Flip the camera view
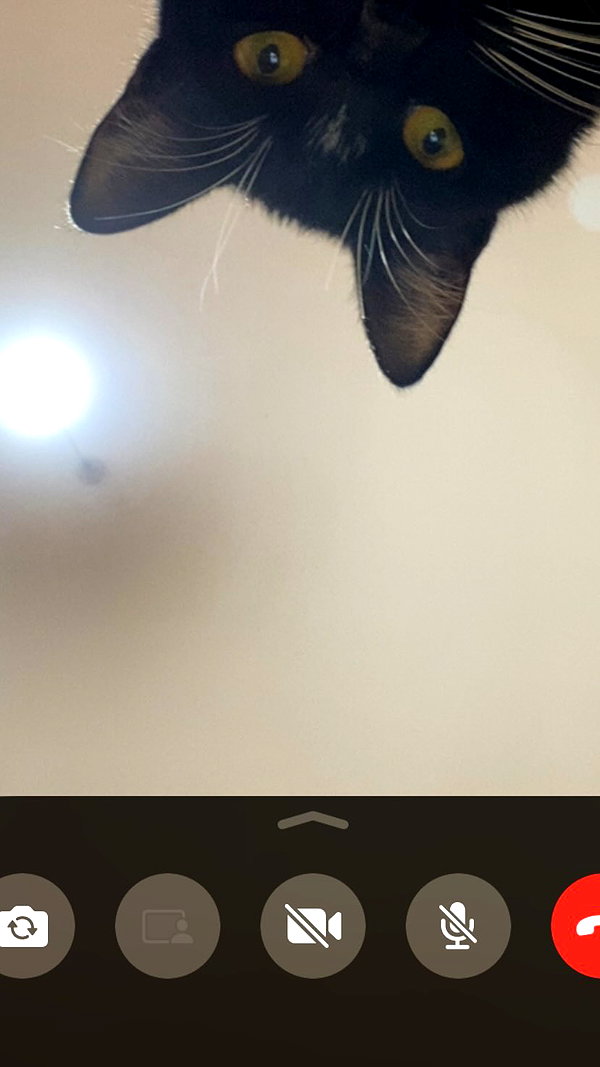Screen dimensions: 600x1067 [x=27, y=926]
